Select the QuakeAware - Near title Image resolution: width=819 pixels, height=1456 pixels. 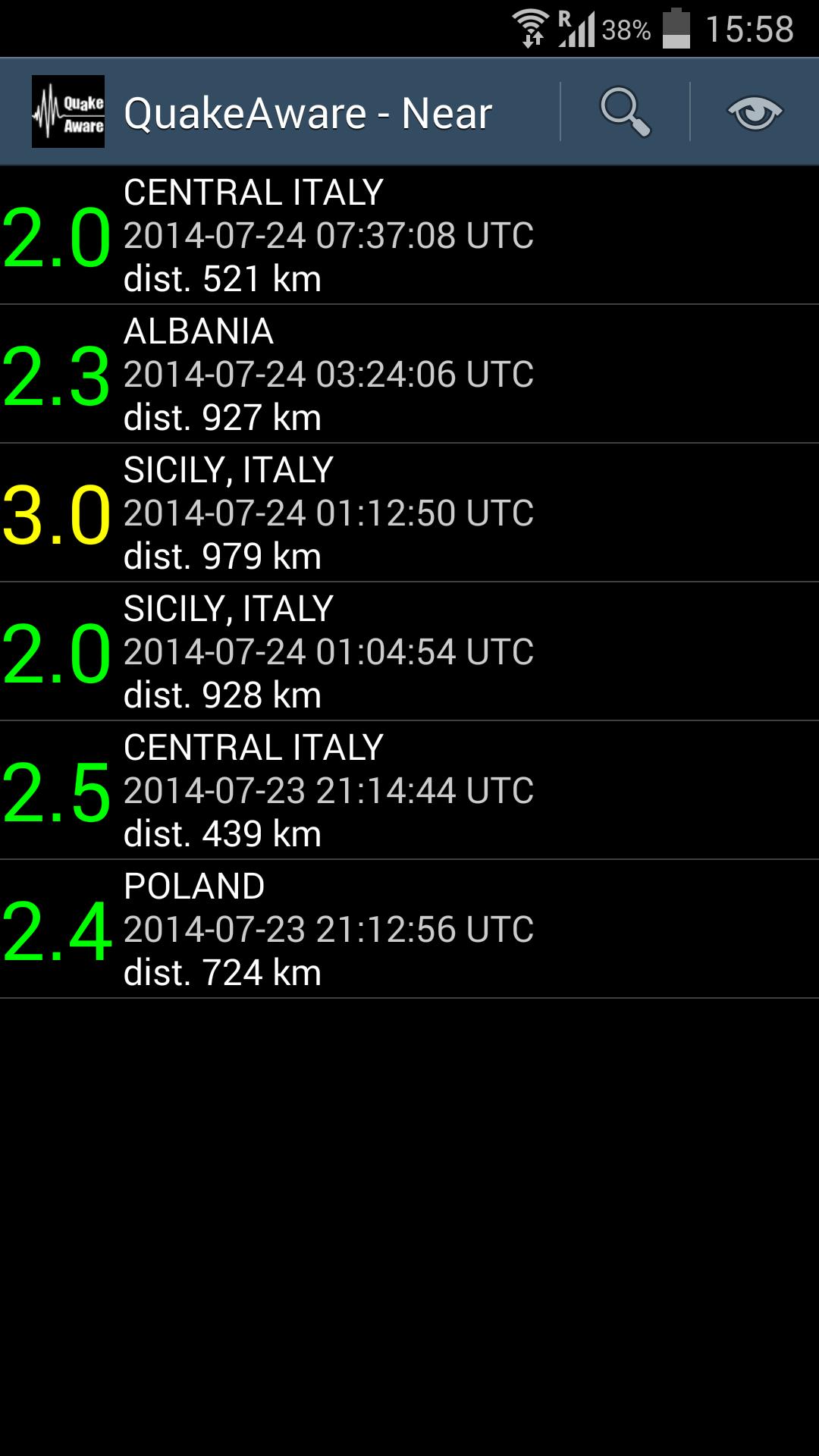click(x=307, y=111)
